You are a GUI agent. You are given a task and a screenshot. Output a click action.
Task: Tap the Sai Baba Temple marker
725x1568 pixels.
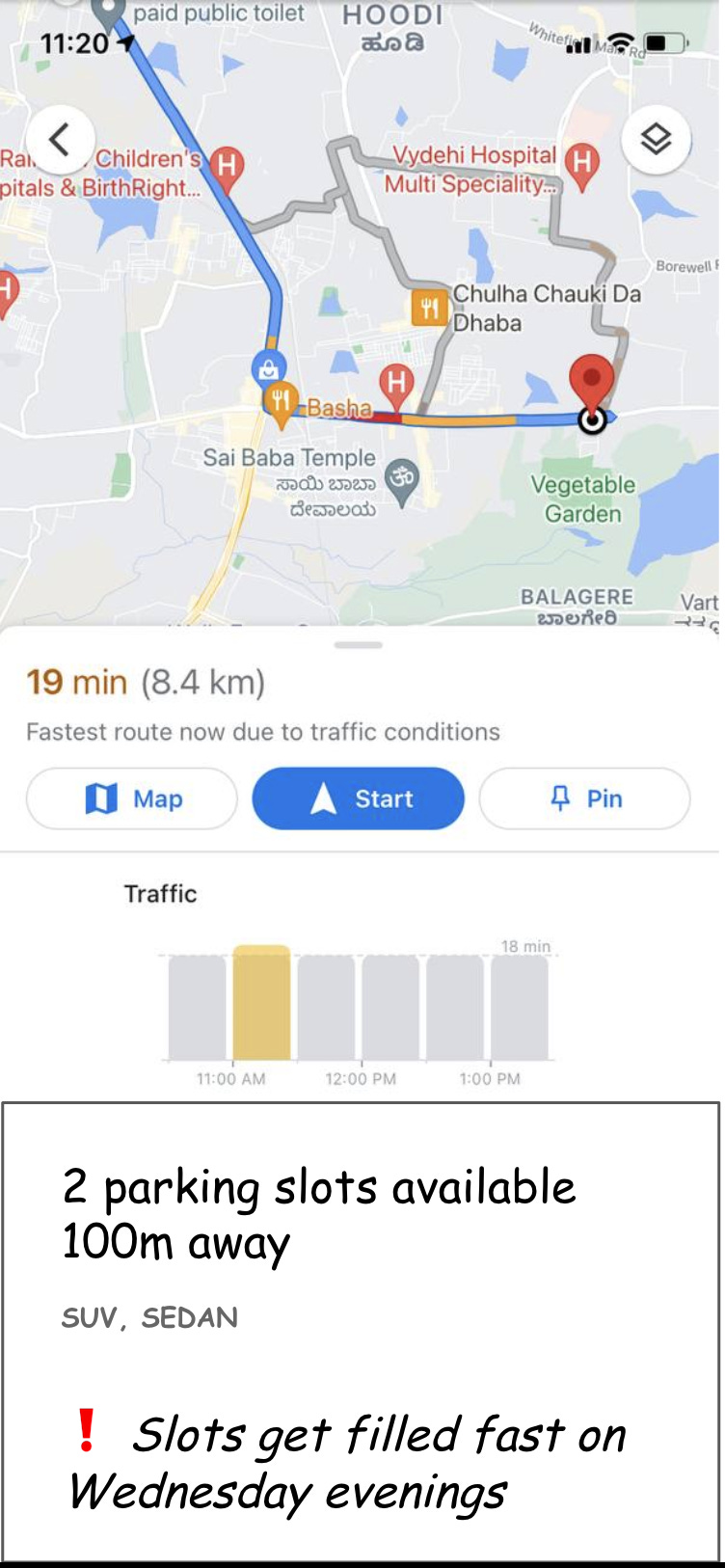401,478
